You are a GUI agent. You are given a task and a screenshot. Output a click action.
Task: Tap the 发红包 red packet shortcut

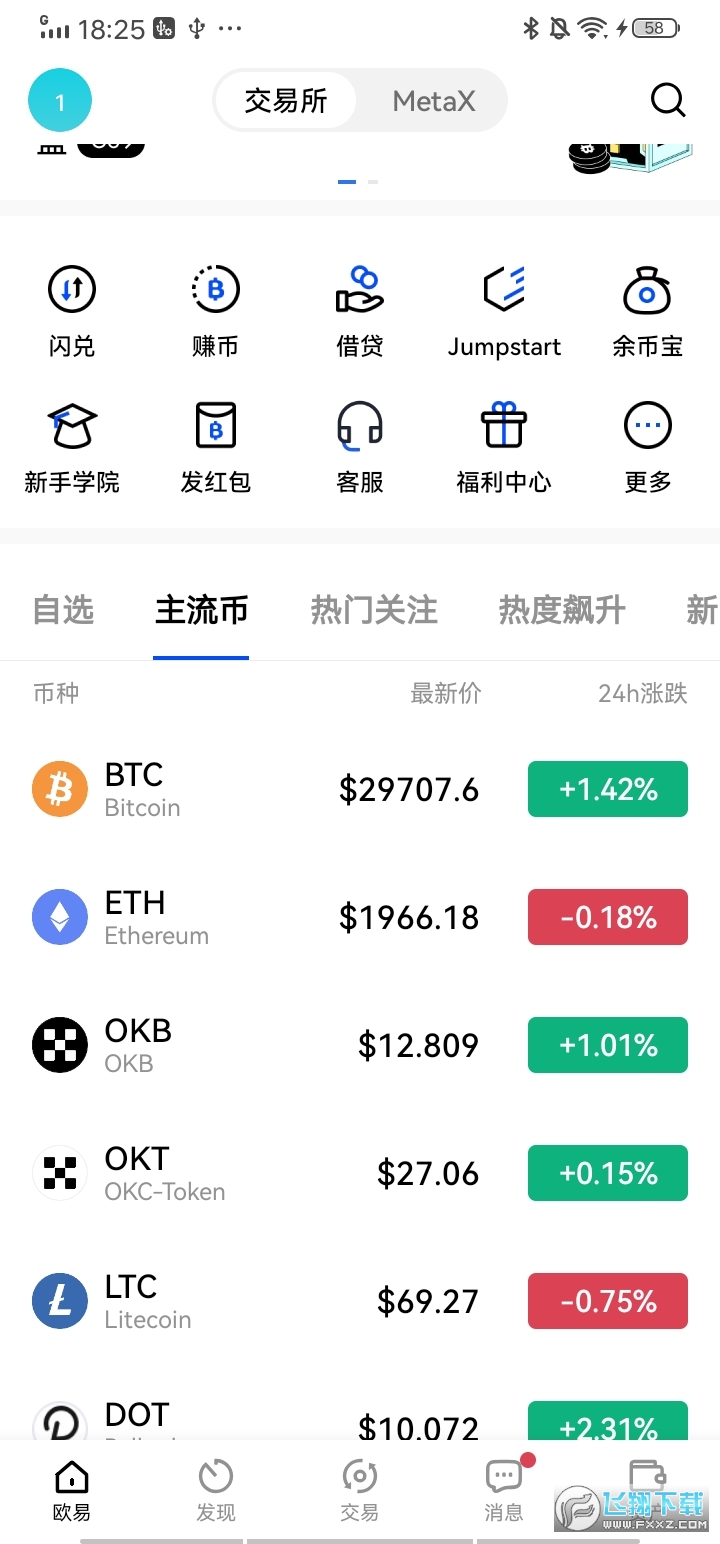click(x=215, y=446)
